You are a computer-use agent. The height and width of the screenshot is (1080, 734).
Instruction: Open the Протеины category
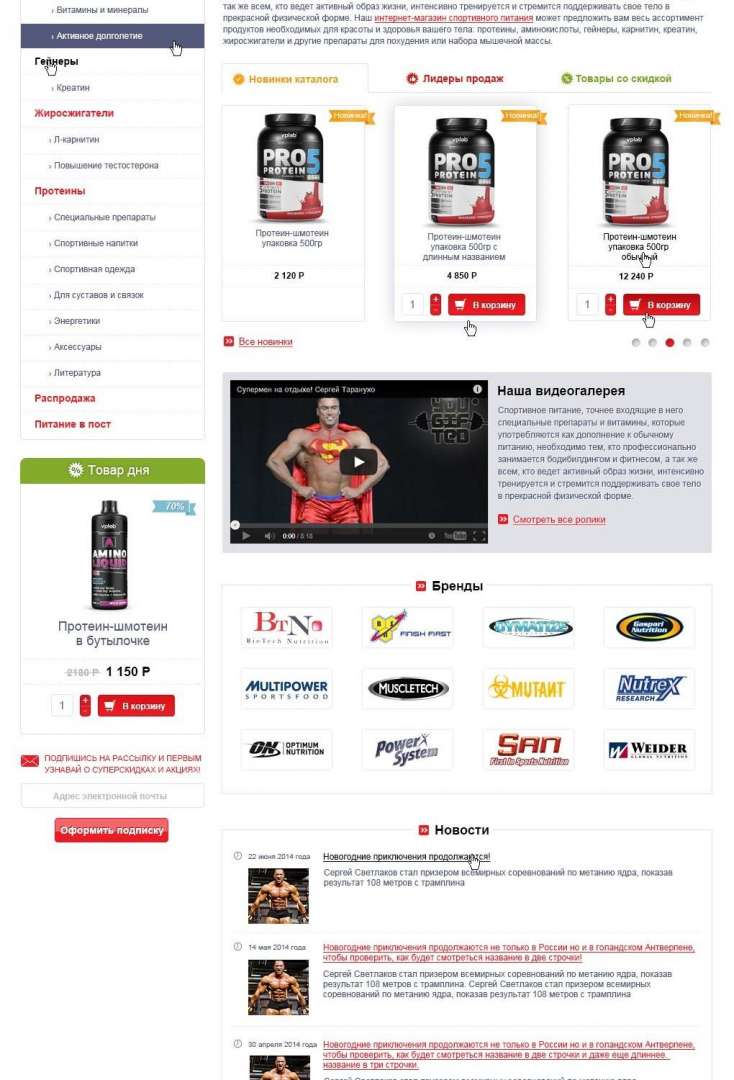[x=60, y=191]
